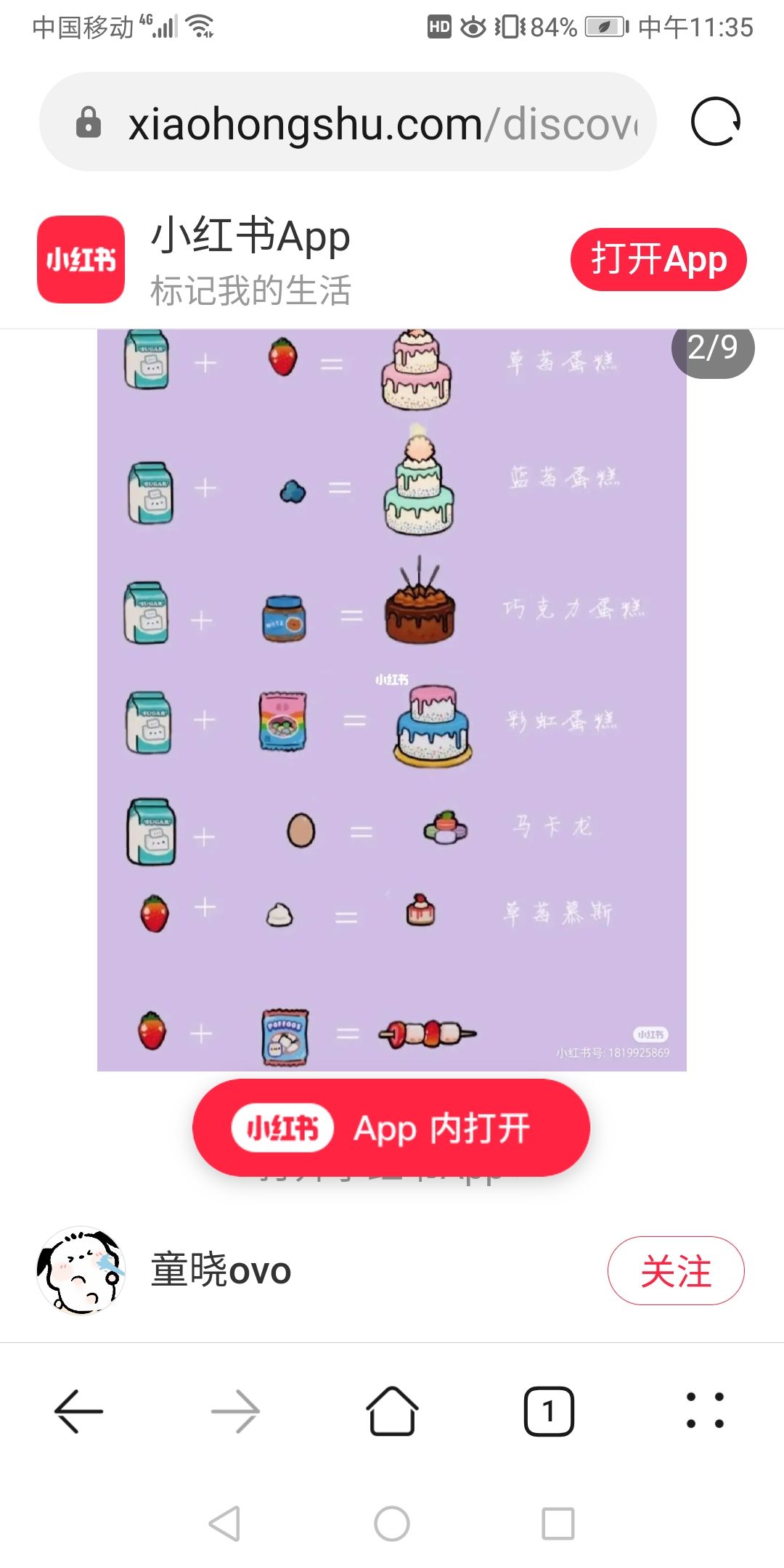This screenshot has width=784, height=1568.
Task: Tap the xiaohongshu.com address bar
Action: pos(348,122)
